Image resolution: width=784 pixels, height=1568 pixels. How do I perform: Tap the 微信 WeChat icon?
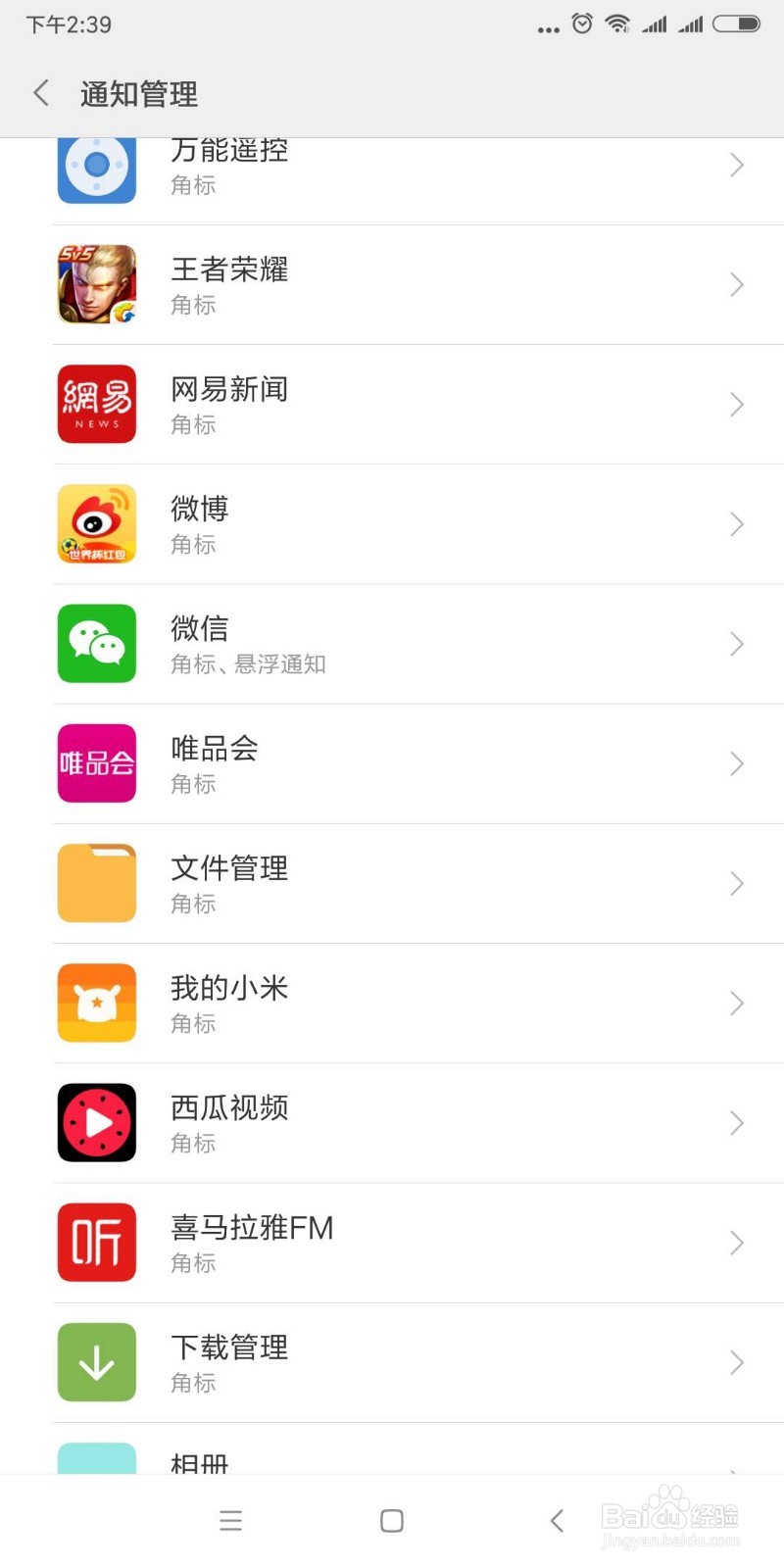point(96,643)
